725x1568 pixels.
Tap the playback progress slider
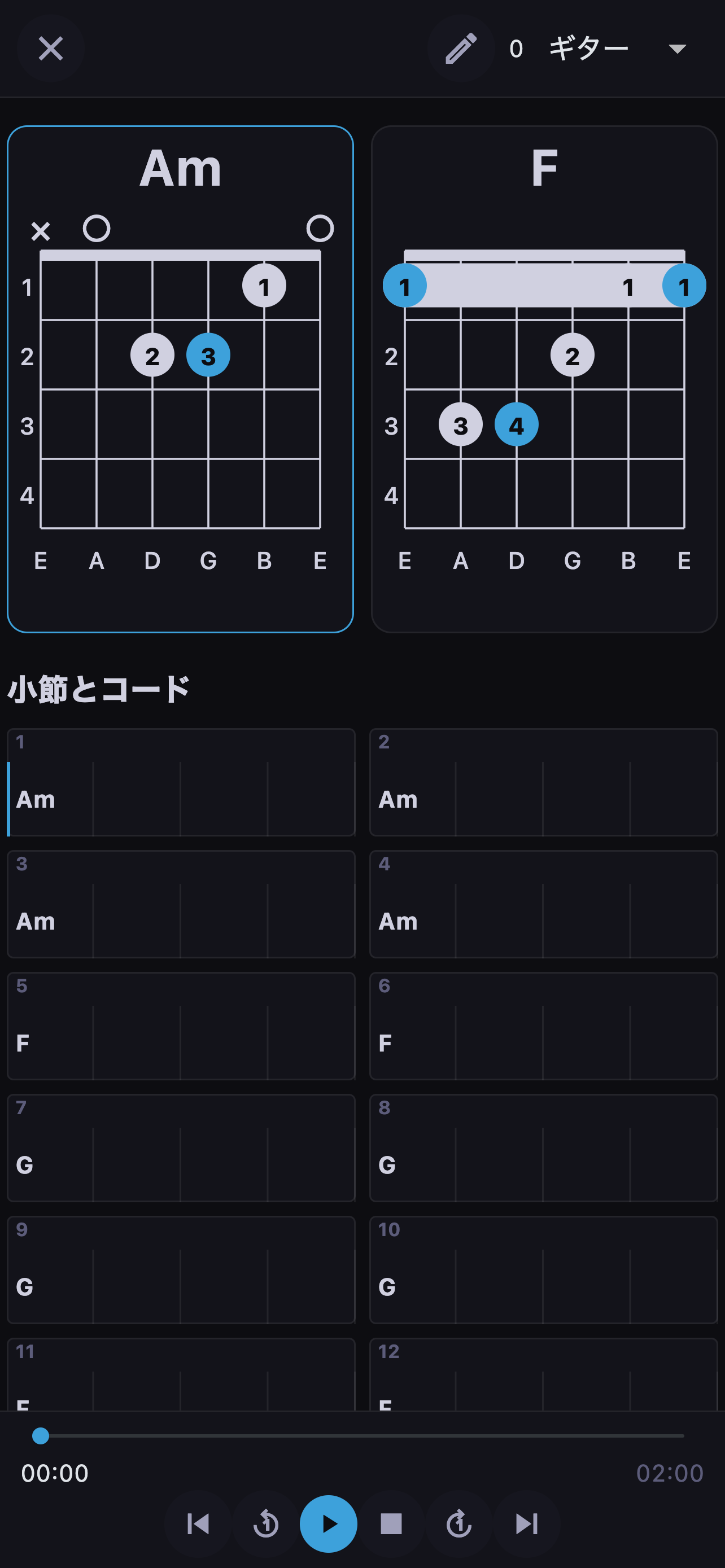point(362,1435)
